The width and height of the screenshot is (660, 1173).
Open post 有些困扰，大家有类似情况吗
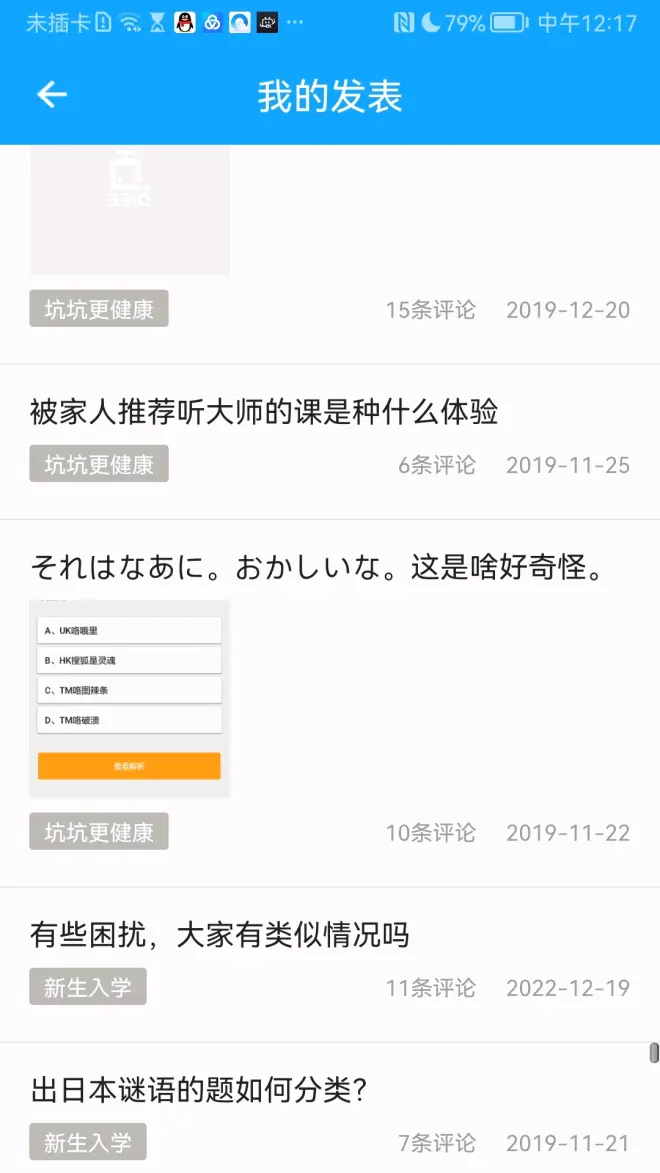click(220, 936)
